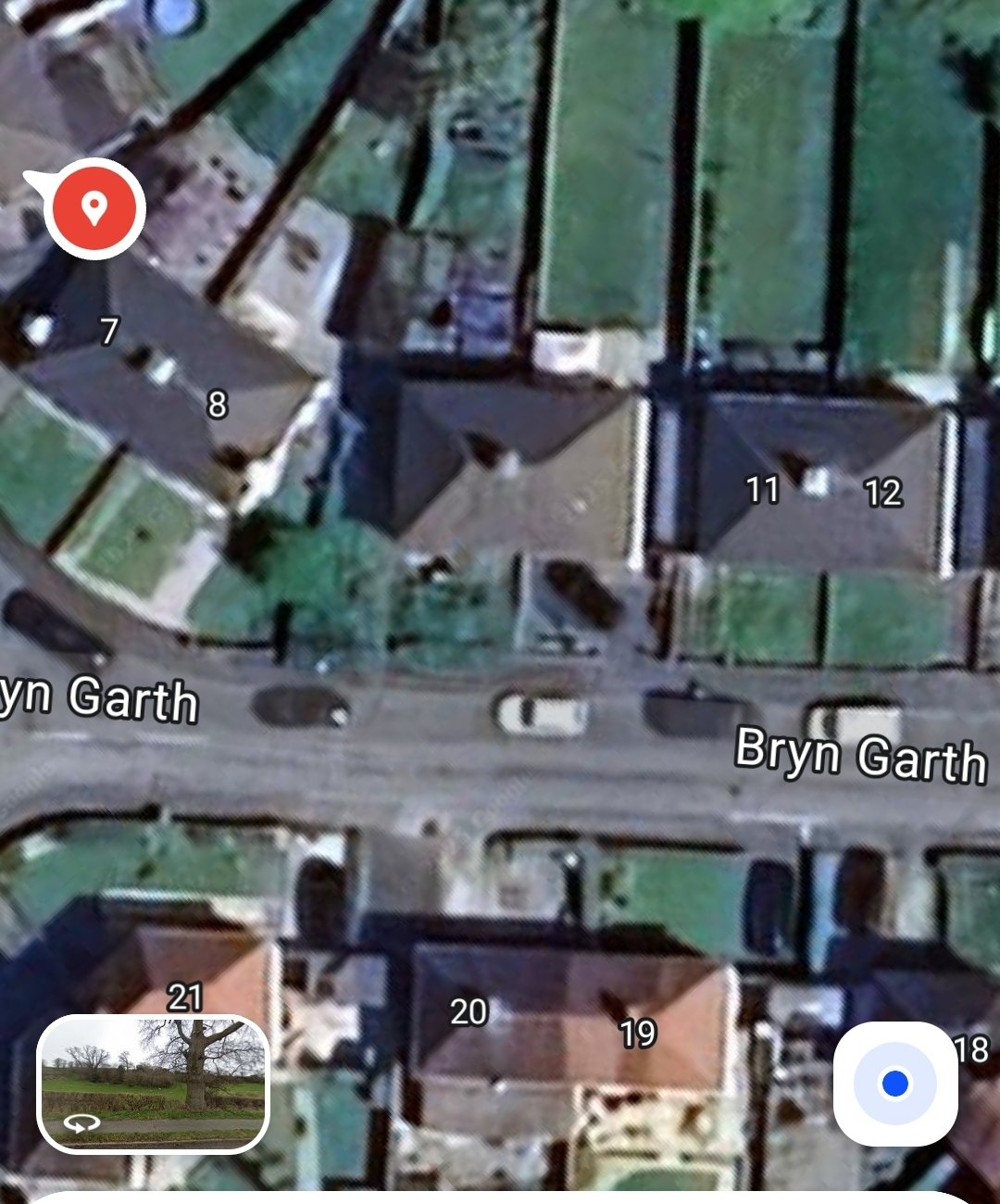Tap the red location pin marker

point(94,207)
